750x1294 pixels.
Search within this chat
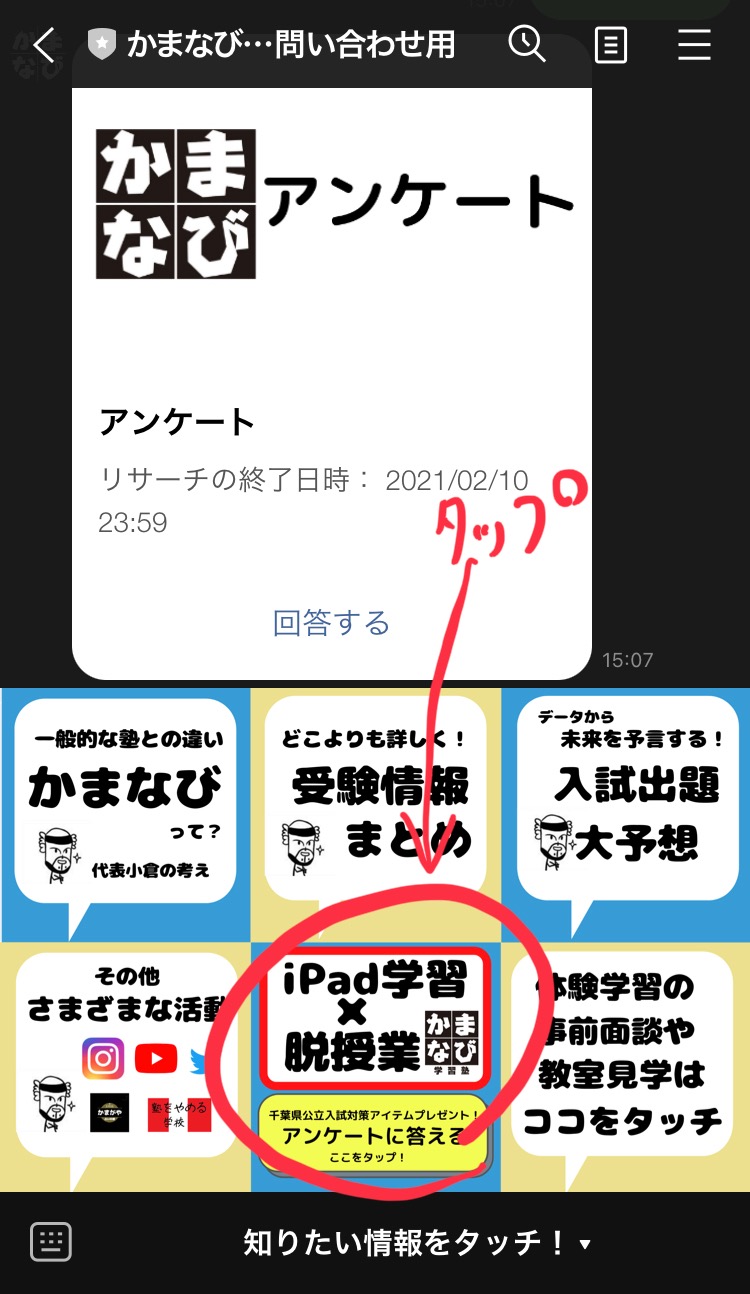pyautogui.click(x=526, y=44)
